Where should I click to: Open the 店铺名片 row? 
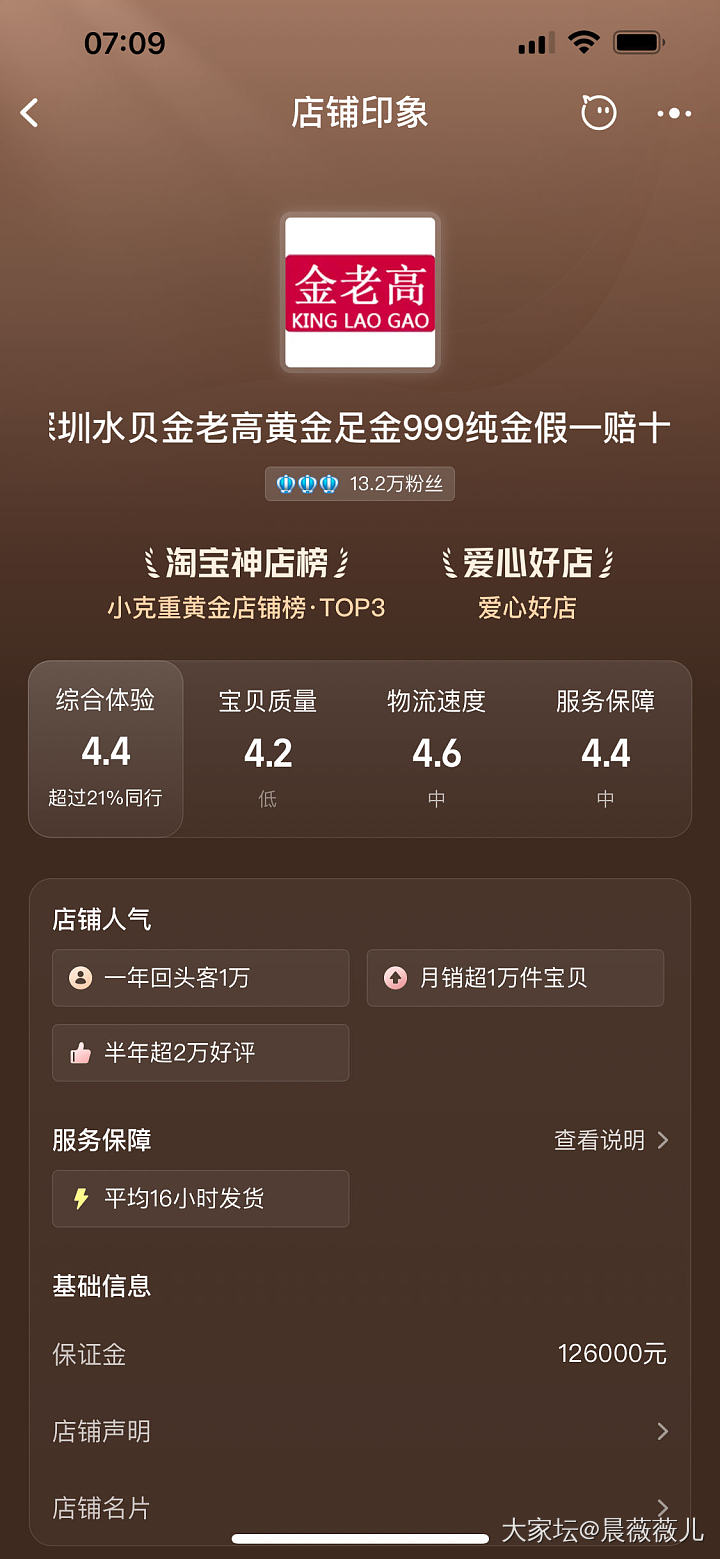point(360,1507)
